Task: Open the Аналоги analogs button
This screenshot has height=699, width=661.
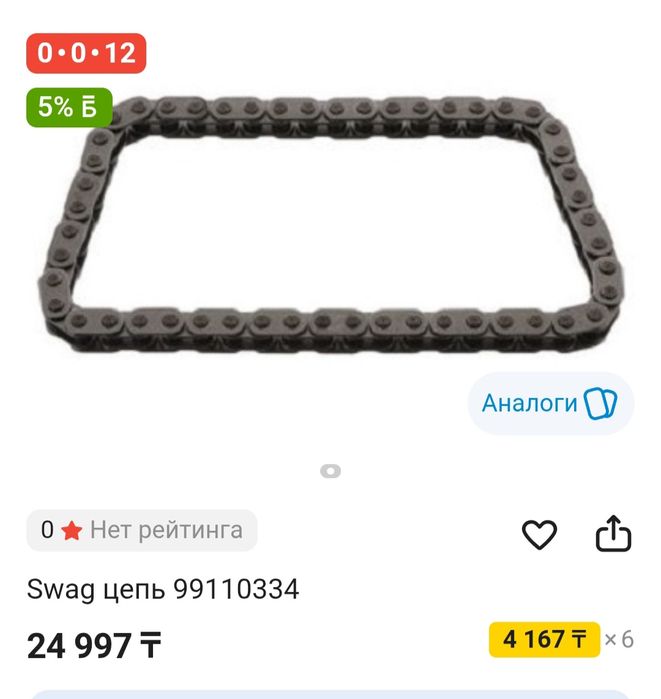Action: 549,404
